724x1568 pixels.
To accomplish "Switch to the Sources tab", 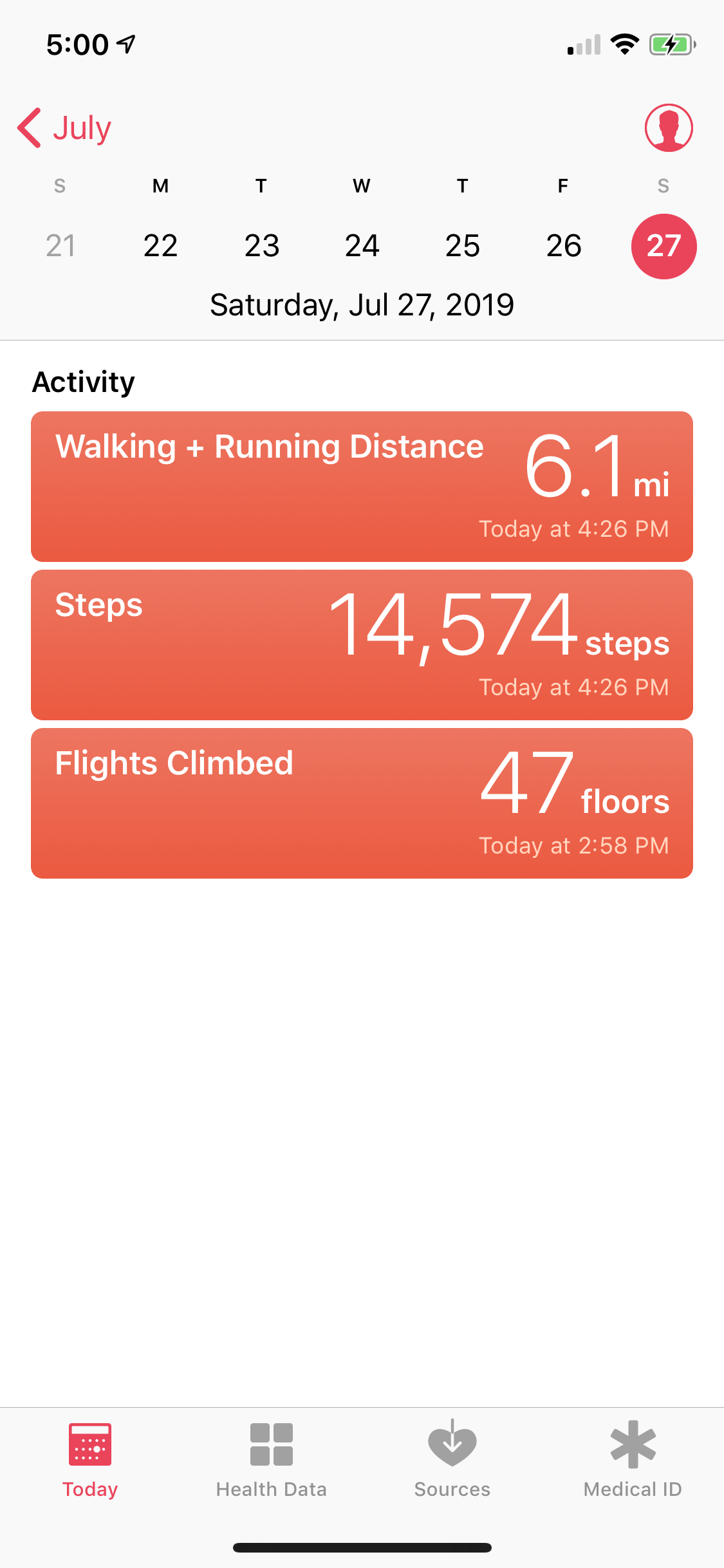I will coord(452,1460).
